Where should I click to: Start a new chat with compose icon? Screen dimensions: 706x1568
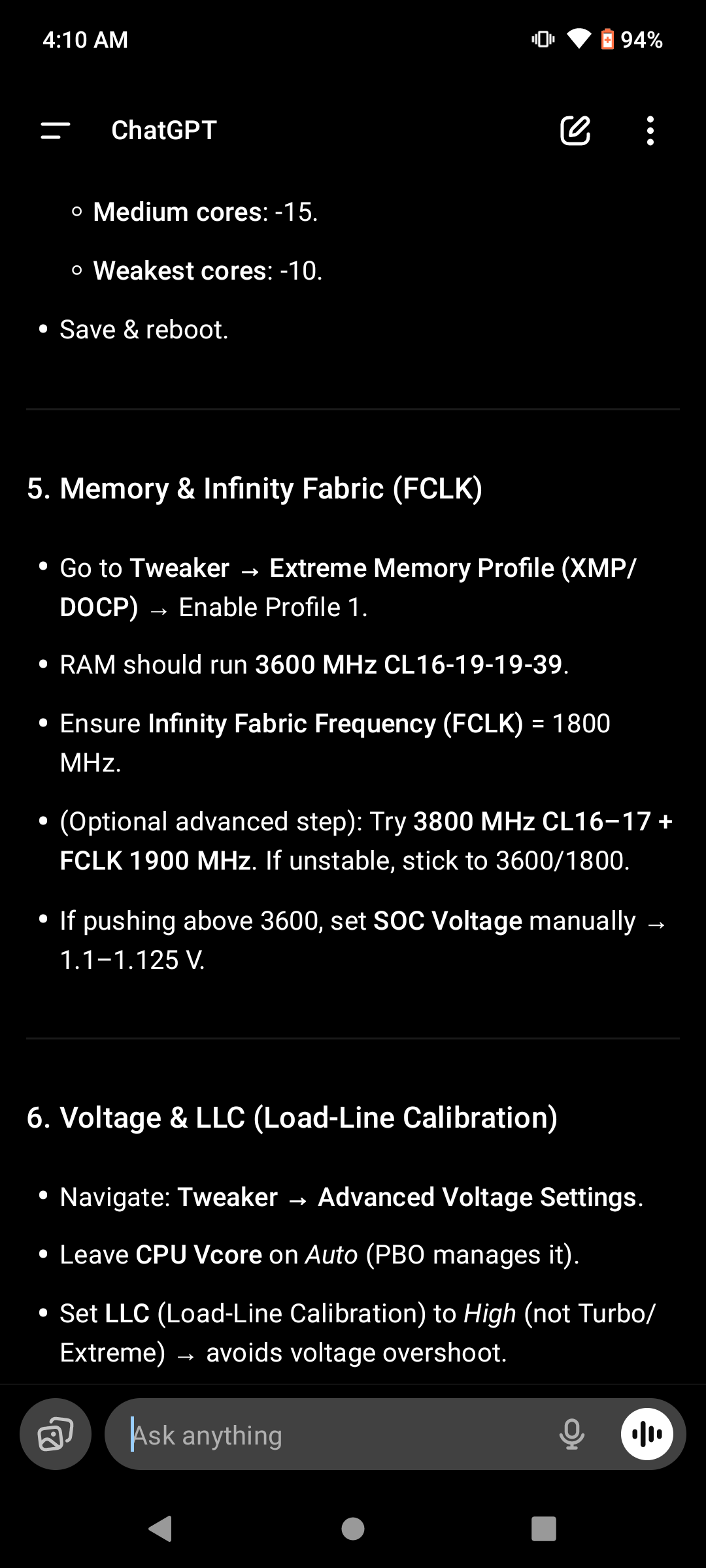coord(575,131)
